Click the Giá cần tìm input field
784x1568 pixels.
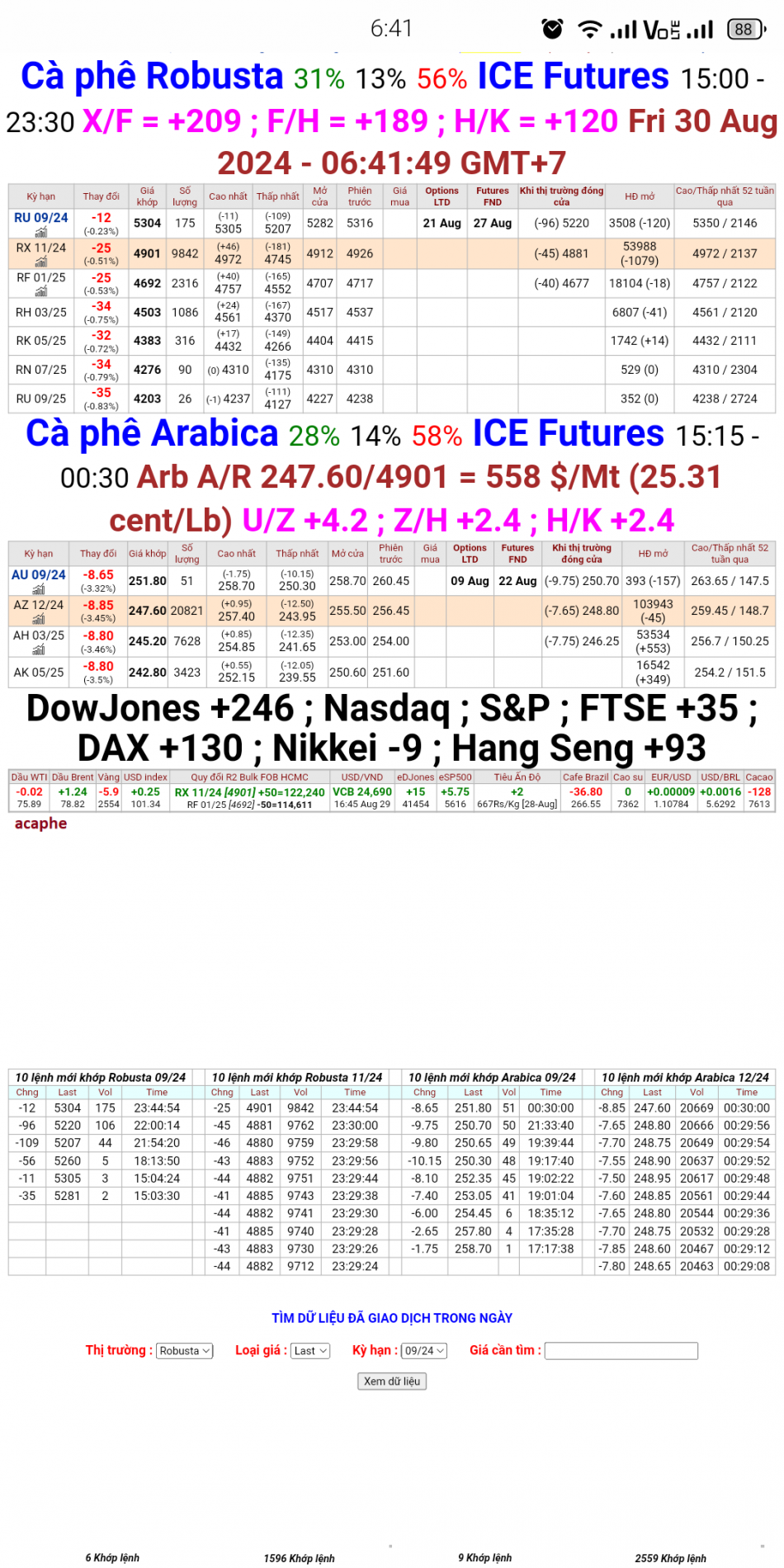(x=621, y=1351)
